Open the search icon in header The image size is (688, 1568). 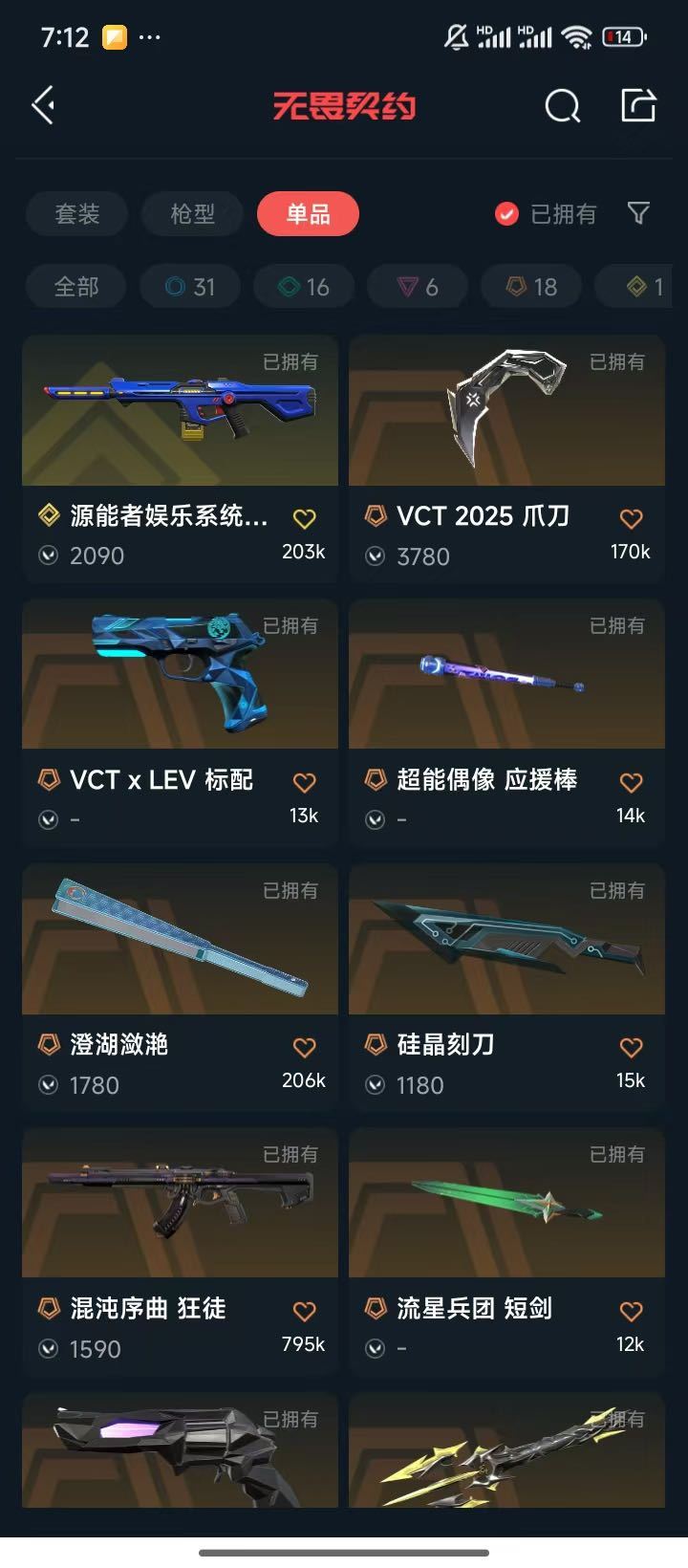(562, 106)
